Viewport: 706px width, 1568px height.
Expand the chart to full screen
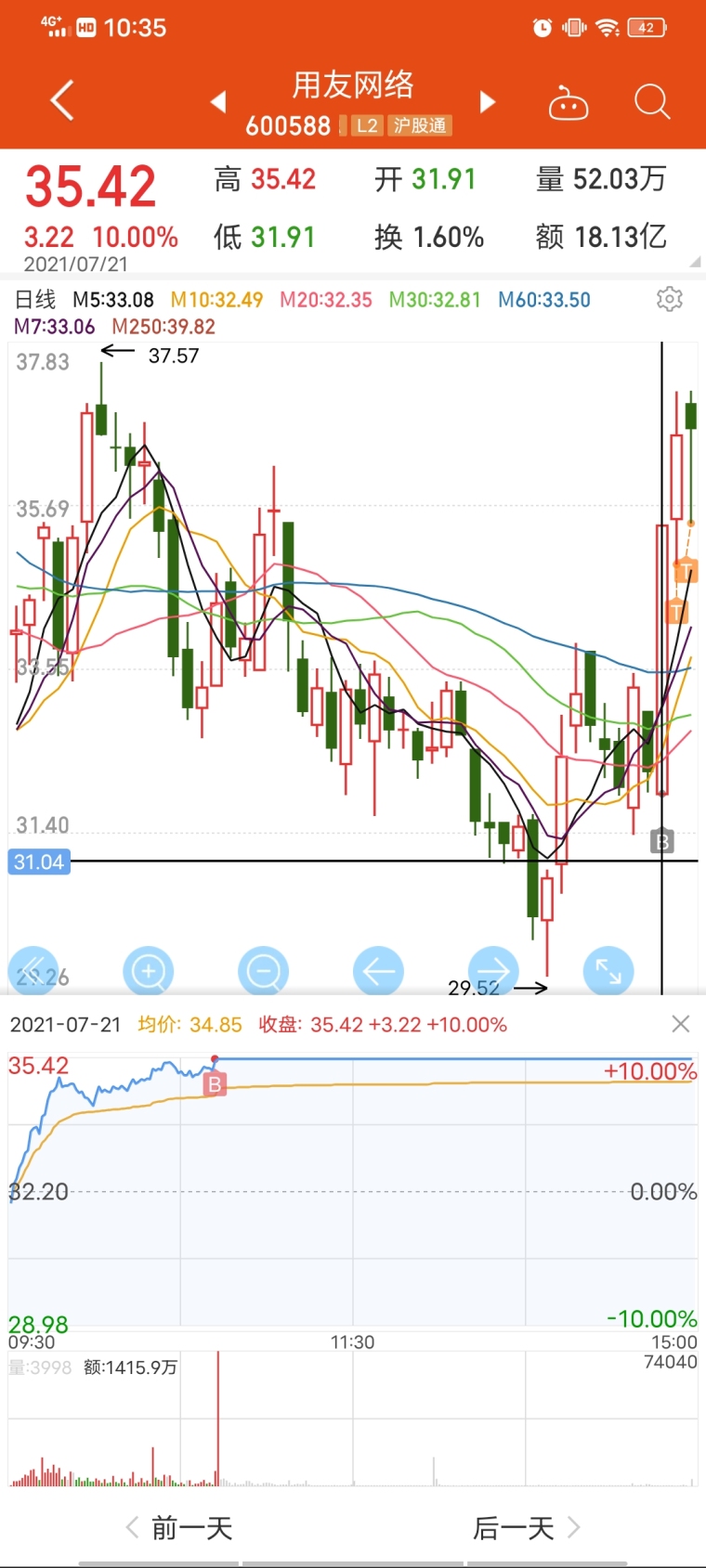(608, 971)
